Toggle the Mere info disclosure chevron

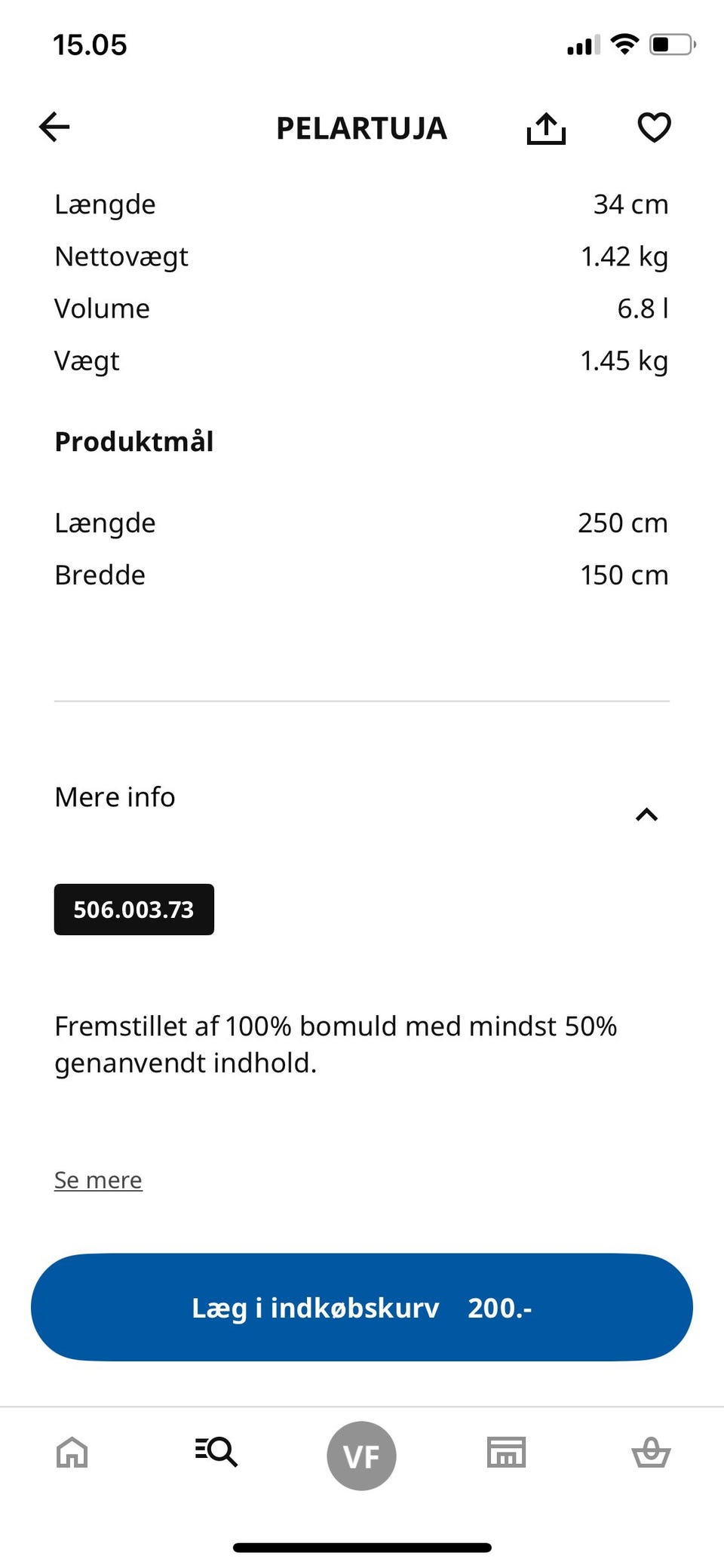click(x=646, y=814)
